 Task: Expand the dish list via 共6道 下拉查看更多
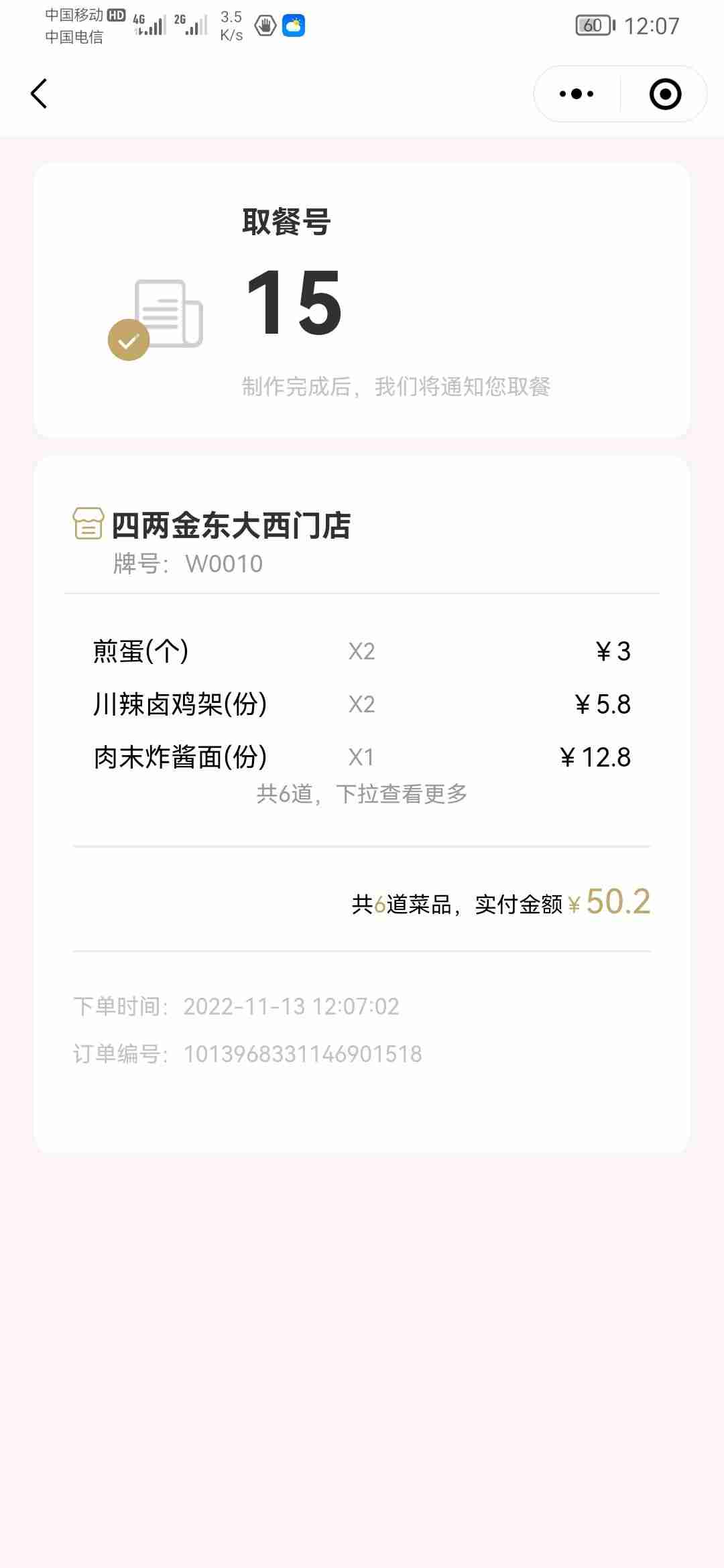click(362, 794)
